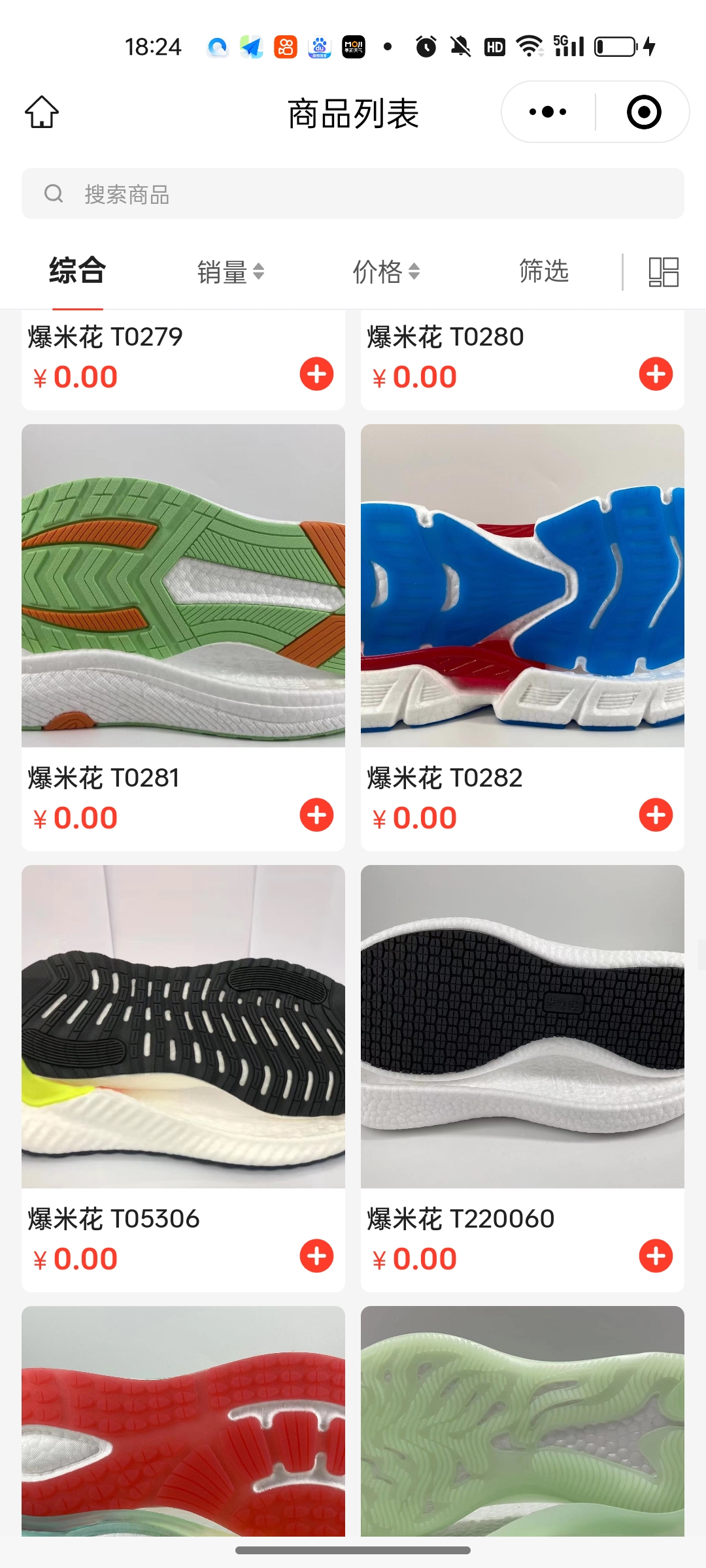Viewport: 706px width, 1568px height.
Task: Sort products by 价格
Action: tap(386, 272)
